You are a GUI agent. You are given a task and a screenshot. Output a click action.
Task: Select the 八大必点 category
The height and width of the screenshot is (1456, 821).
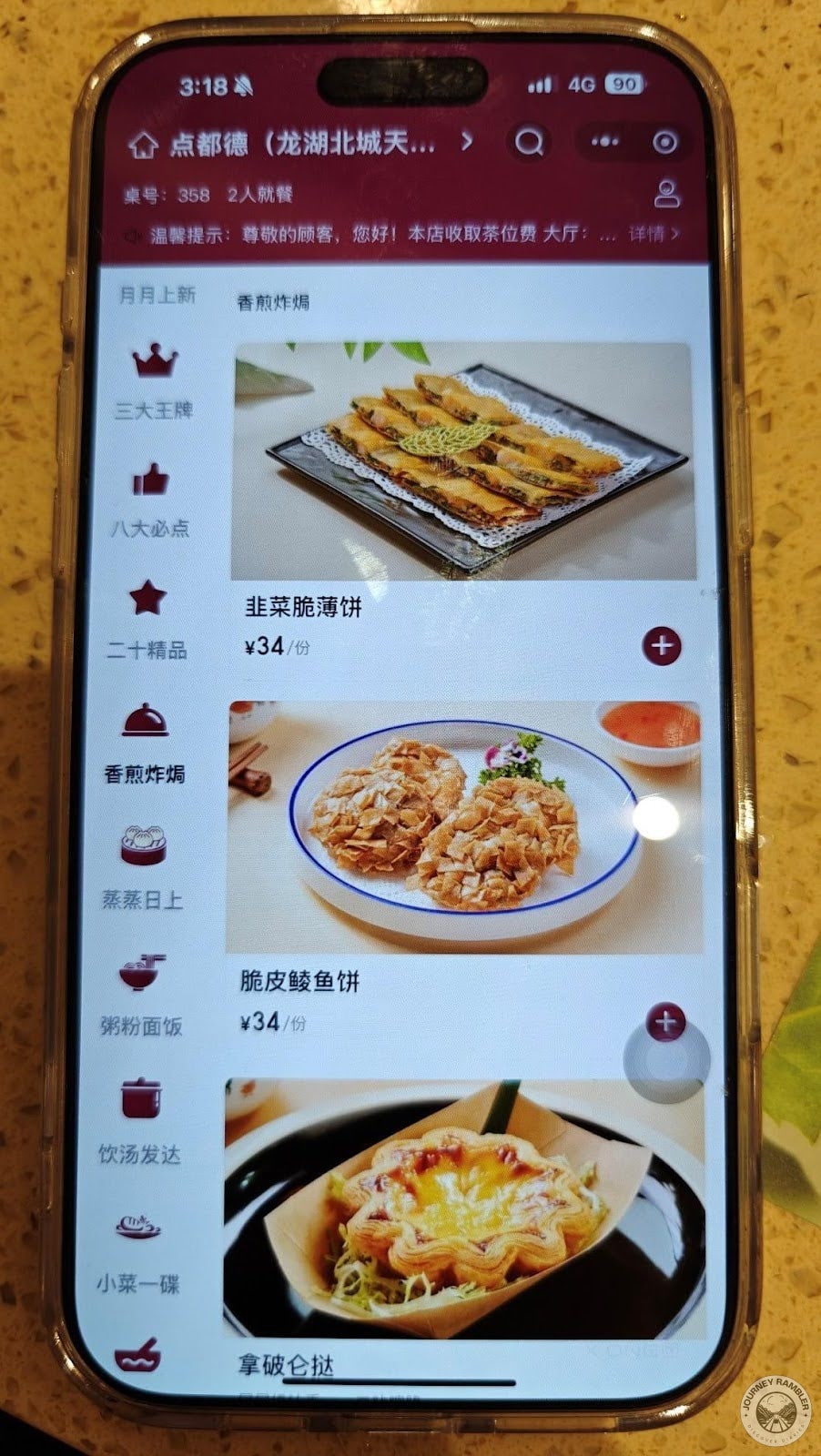(150, 500)
